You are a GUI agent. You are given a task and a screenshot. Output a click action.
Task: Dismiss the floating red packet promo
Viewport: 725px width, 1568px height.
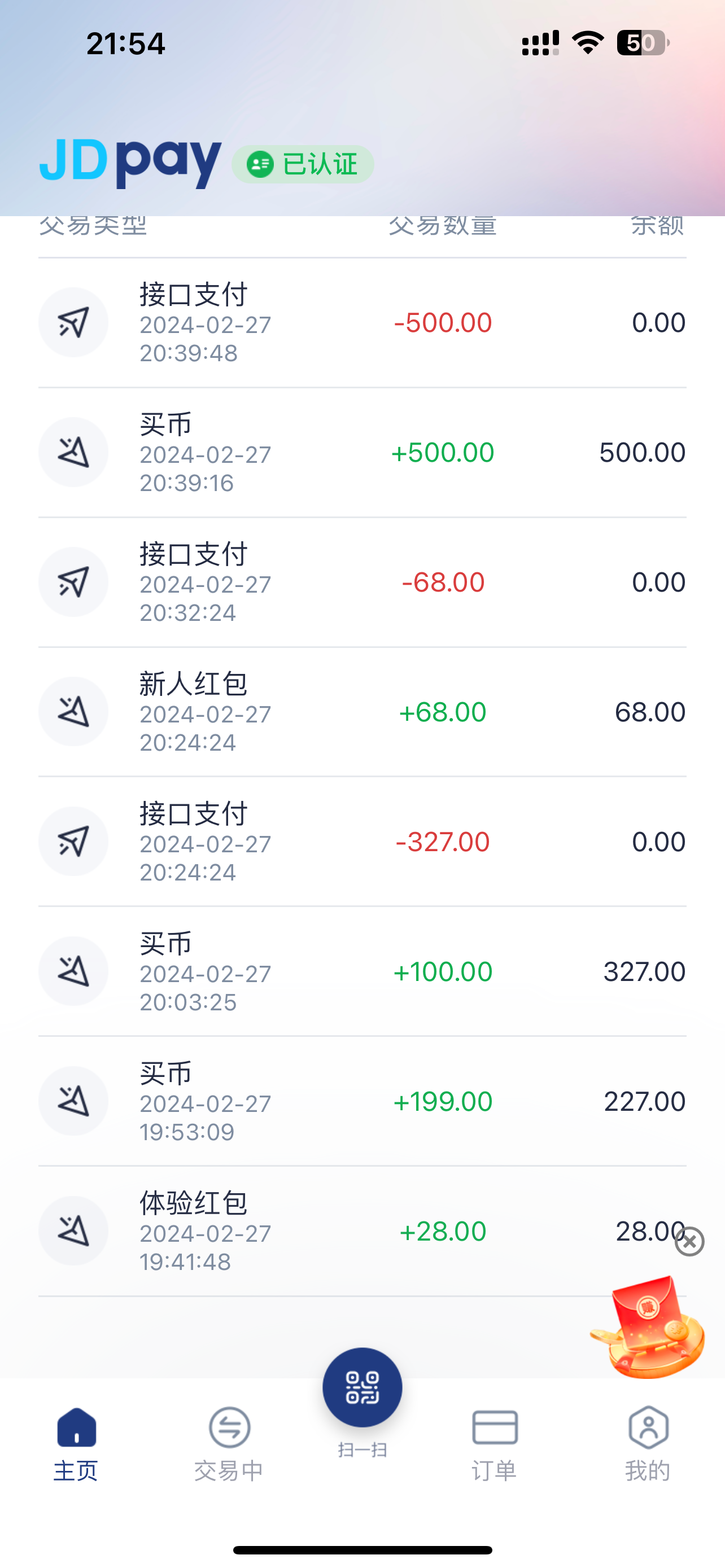click(689, 1242)
